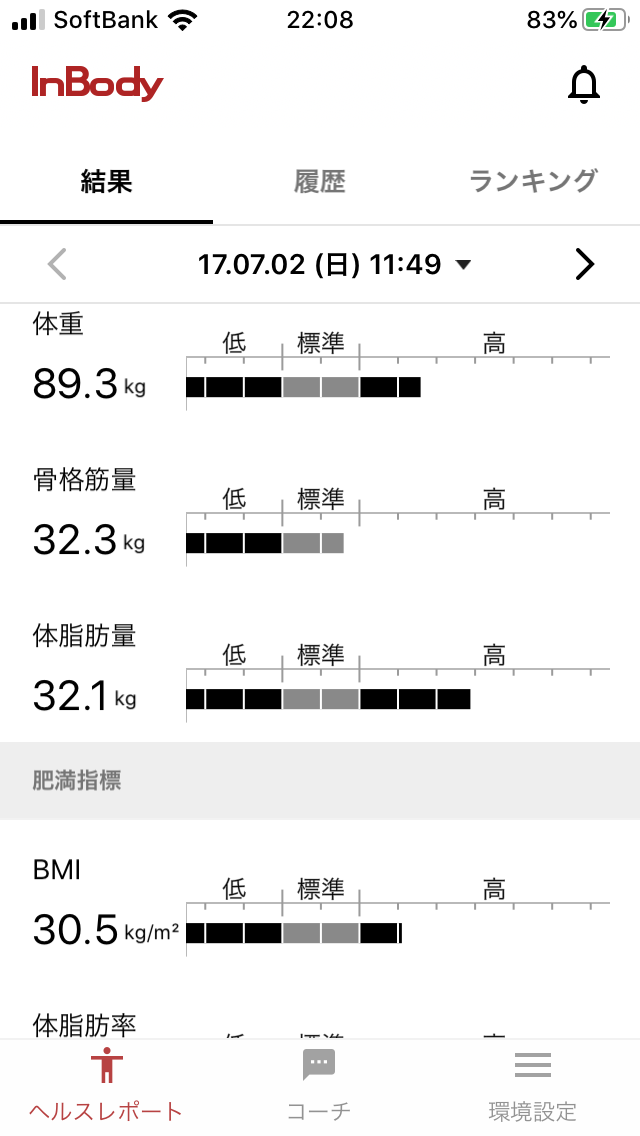The height and width of the screenshot is (1136, 640).
Task: Open the コーチ bottom tab
Action: point(319,1085)
